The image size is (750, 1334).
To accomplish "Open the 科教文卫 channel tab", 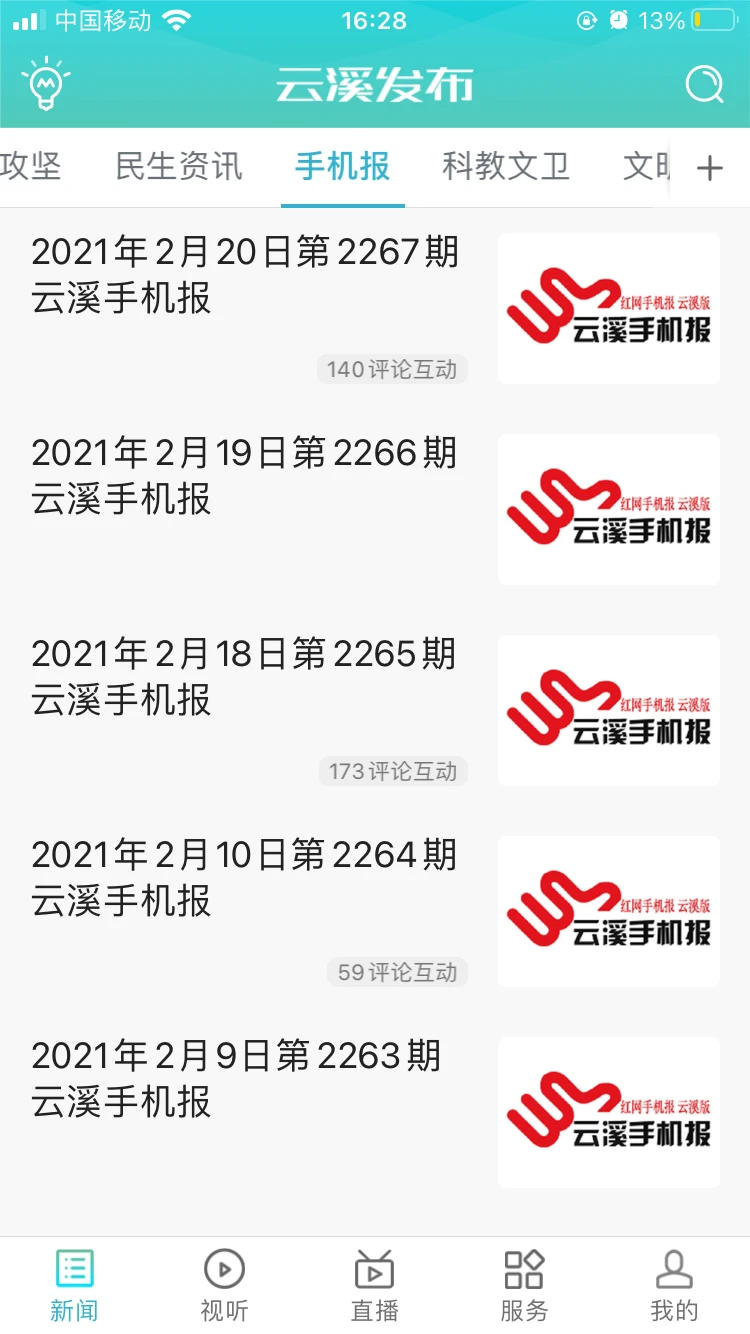I will [x=505, y=167].
